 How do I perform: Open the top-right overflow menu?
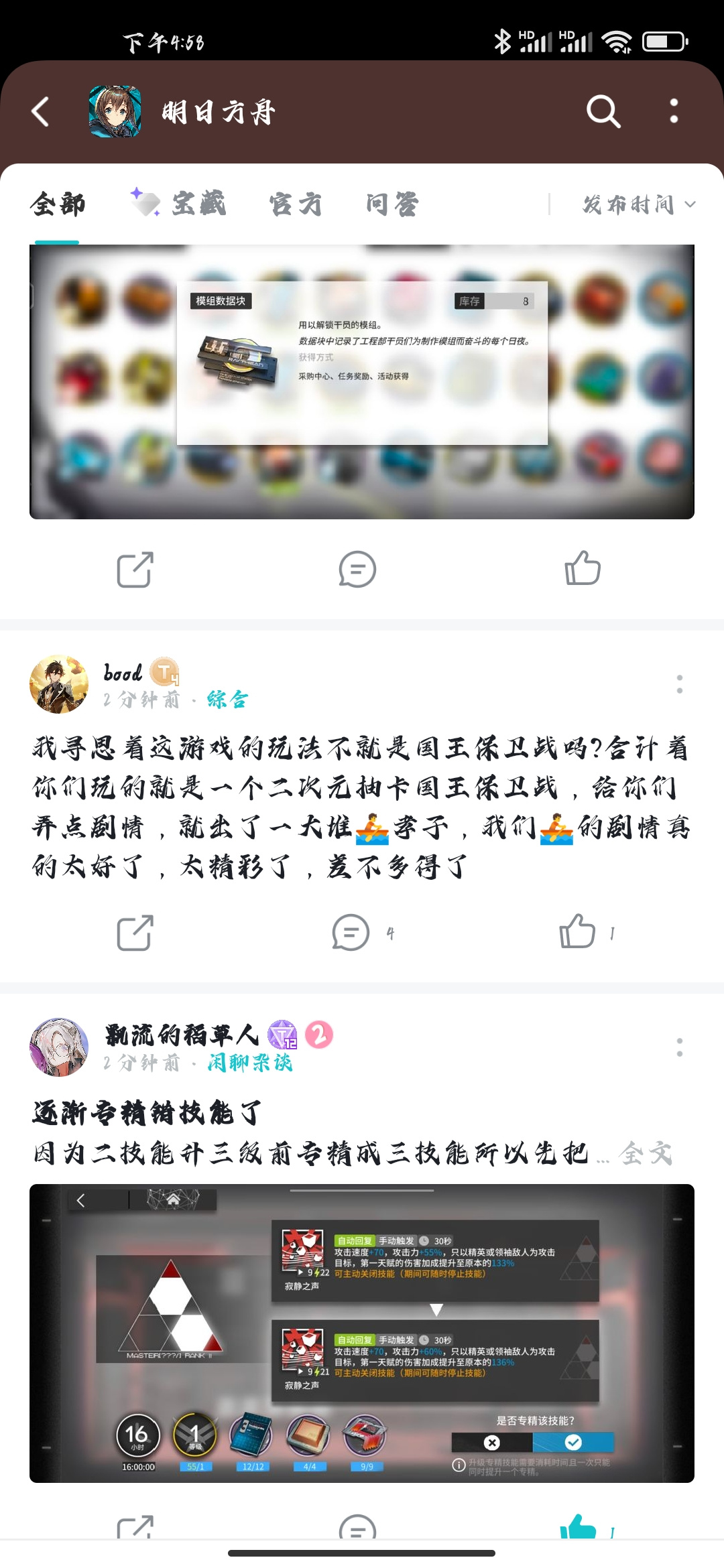pos(674,111)
